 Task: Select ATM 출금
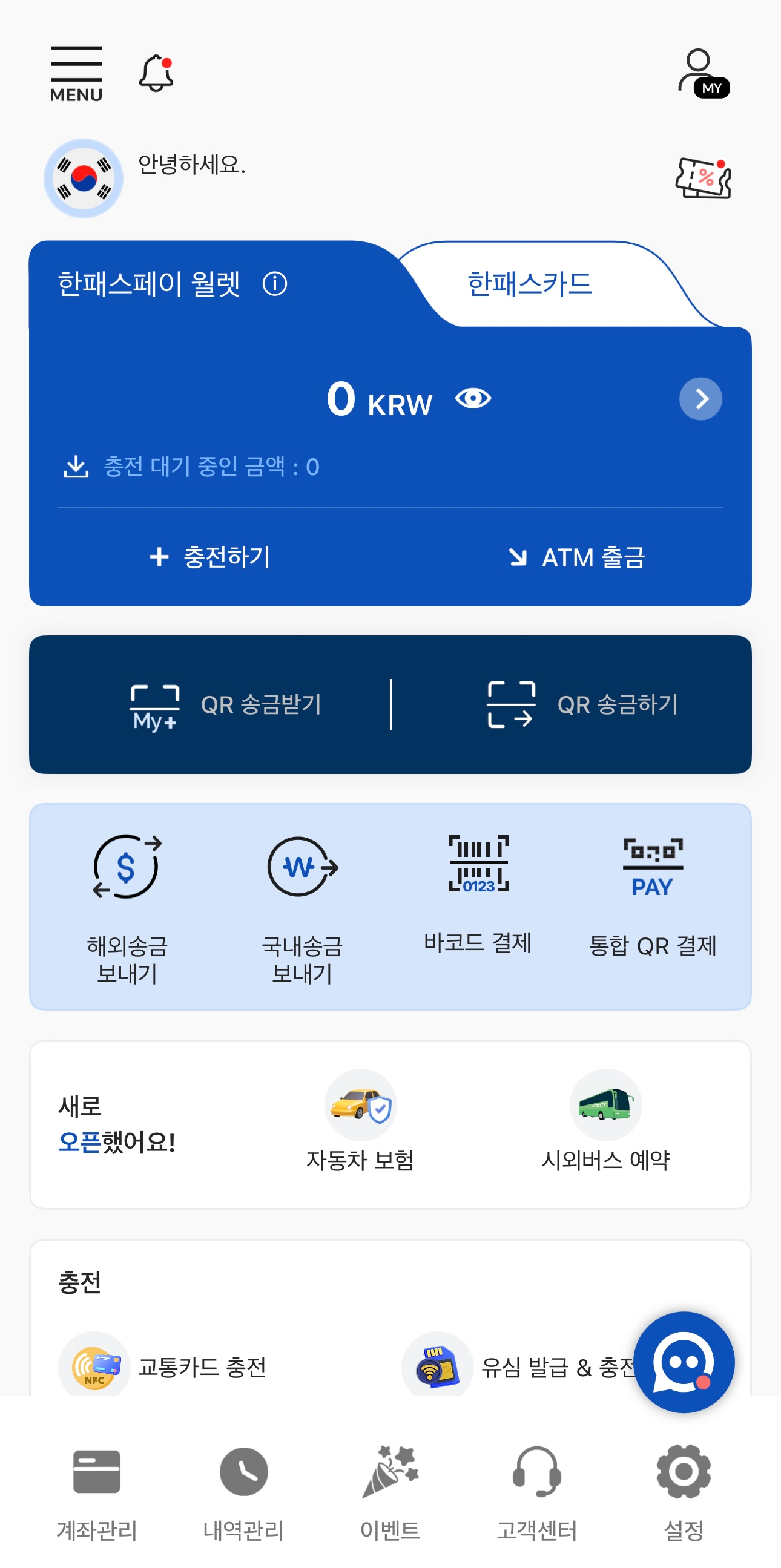click(576, 557)
